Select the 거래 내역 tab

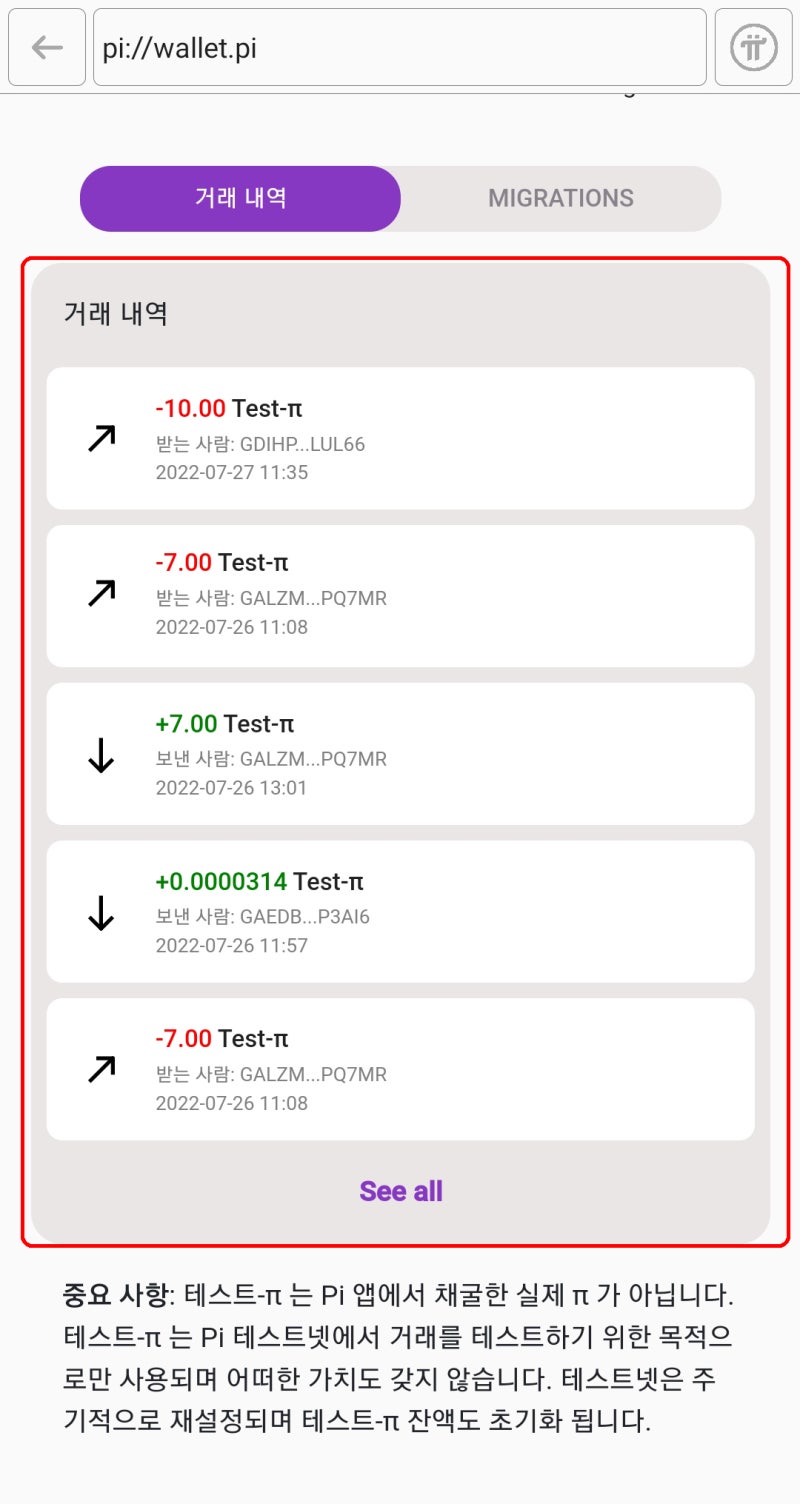point(240,198)
